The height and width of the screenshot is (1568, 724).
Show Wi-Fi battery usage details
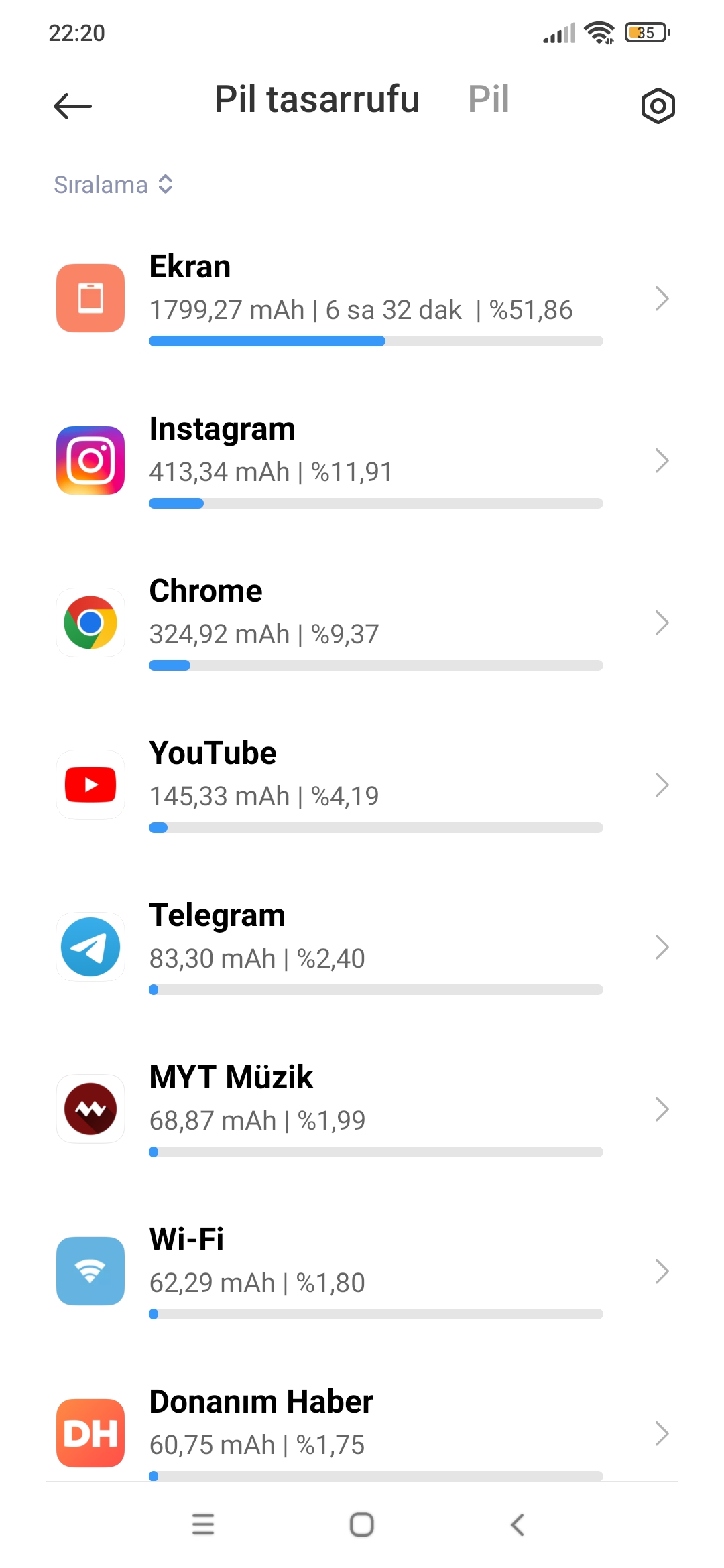pos(362,1271)
